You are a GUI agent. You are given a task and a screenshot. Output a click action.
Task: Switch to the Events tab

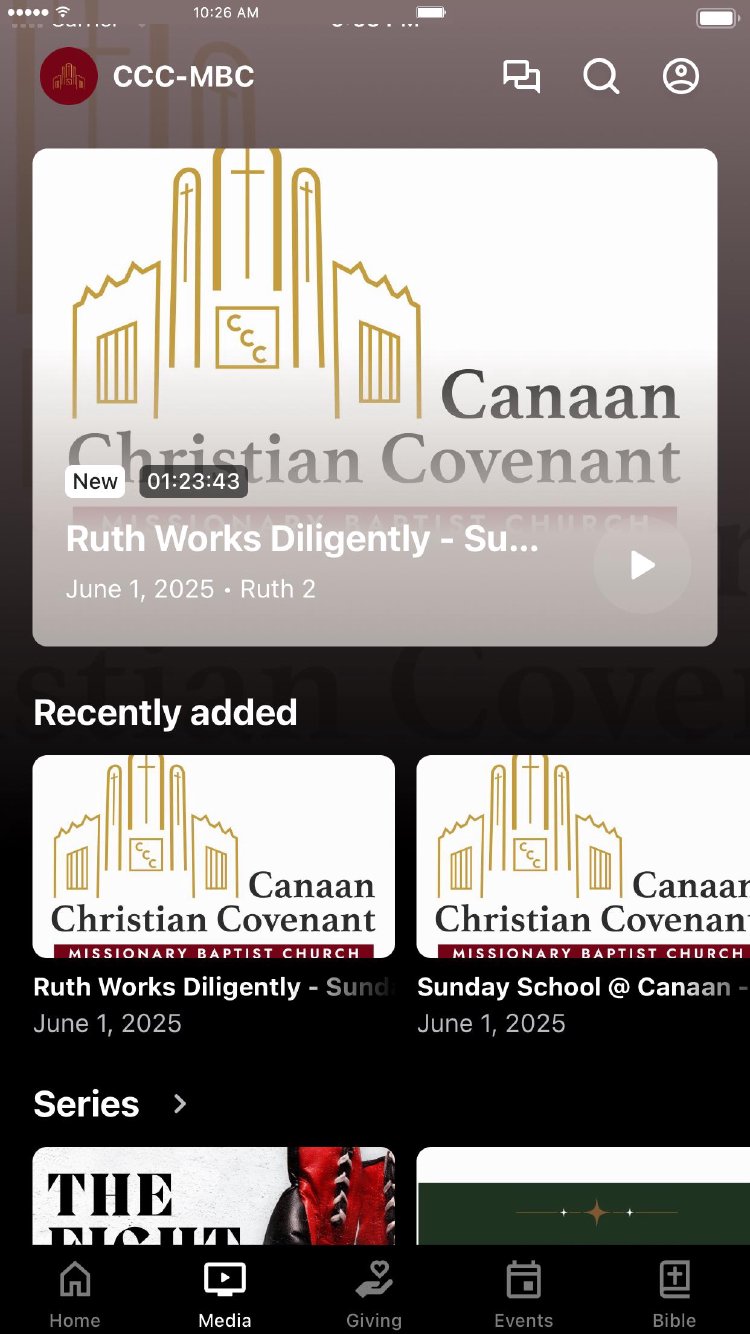(x=523, y=1295)
